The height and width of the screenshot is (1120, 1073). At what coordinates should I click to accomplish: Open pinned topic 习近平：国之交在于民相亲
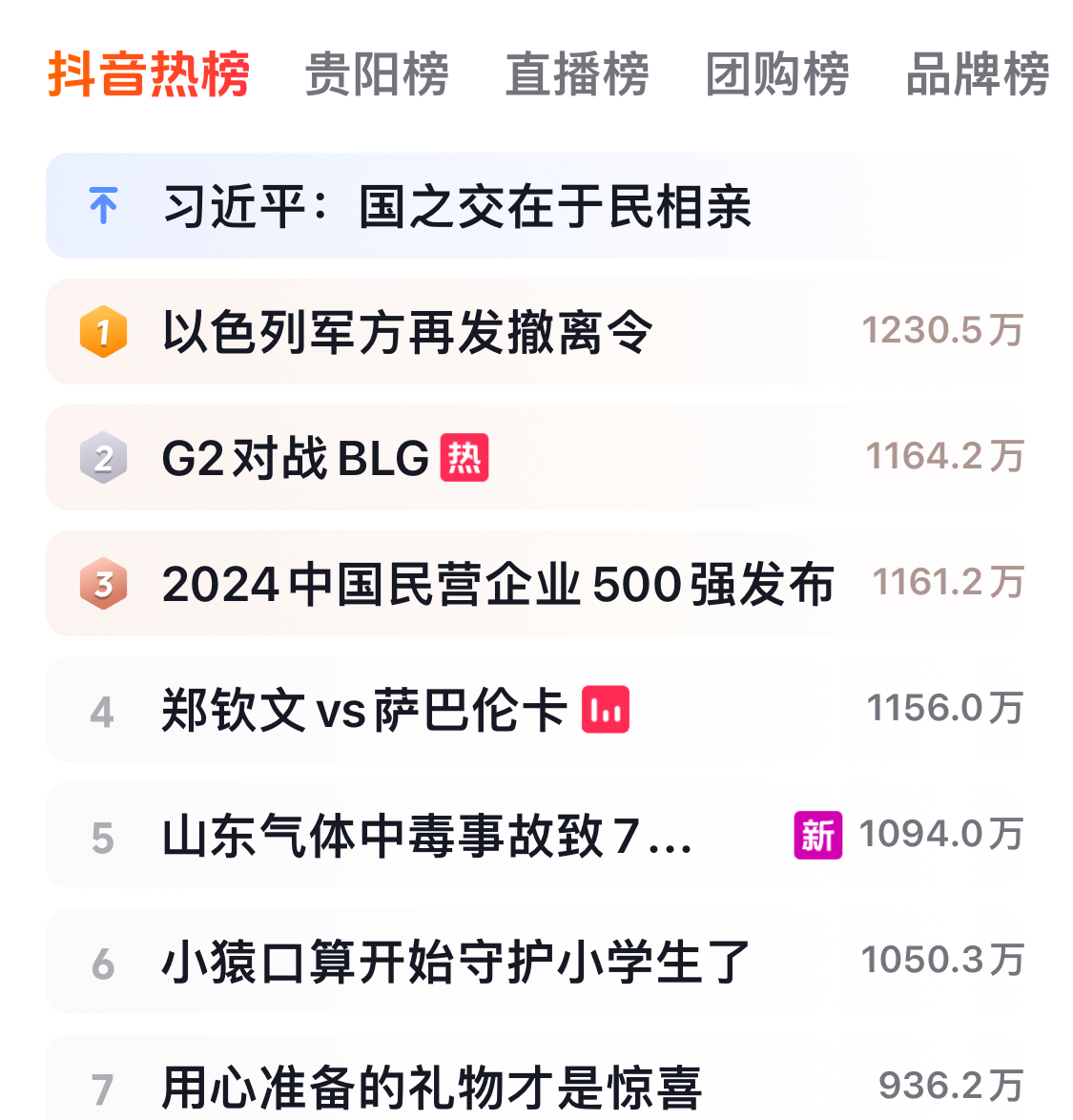[x=458, y=206]
